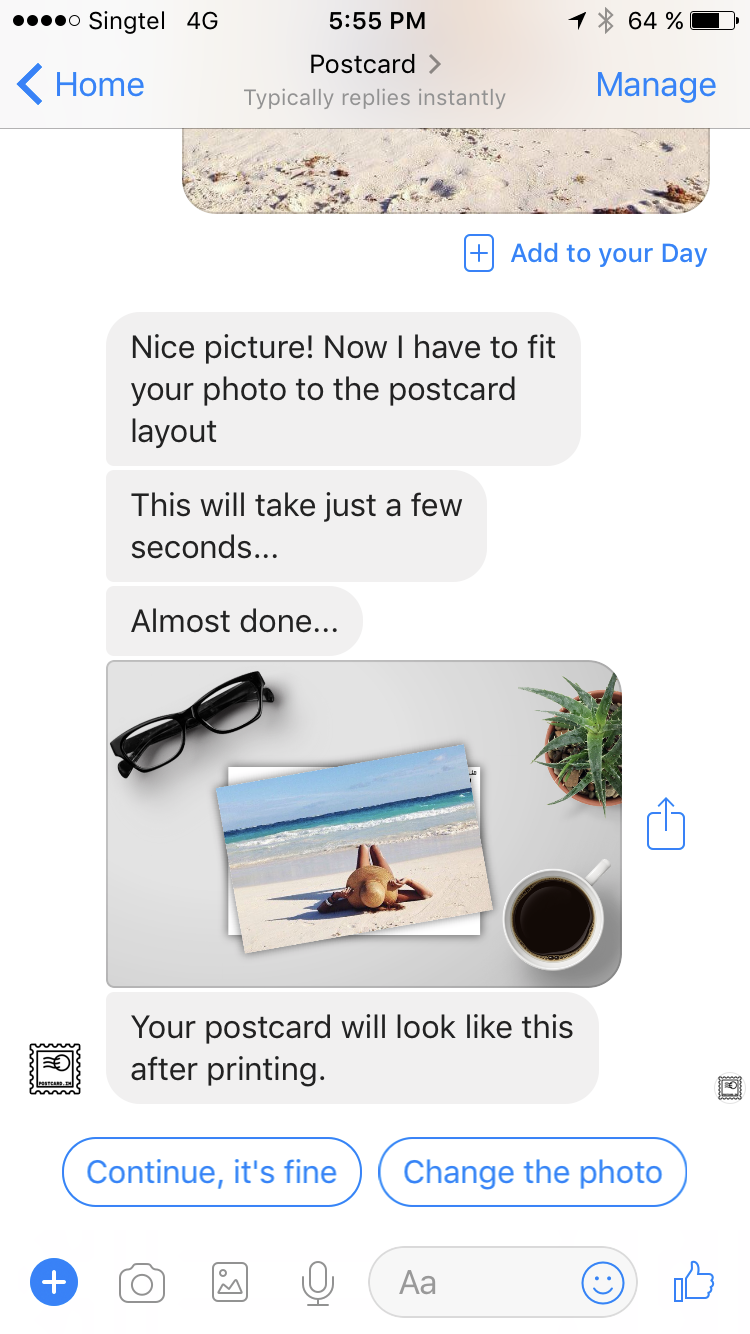The height and width of the screenshot is (1334, 750).
Task: Tap the clock showing 5:55 PM
Action: point(375,21)
